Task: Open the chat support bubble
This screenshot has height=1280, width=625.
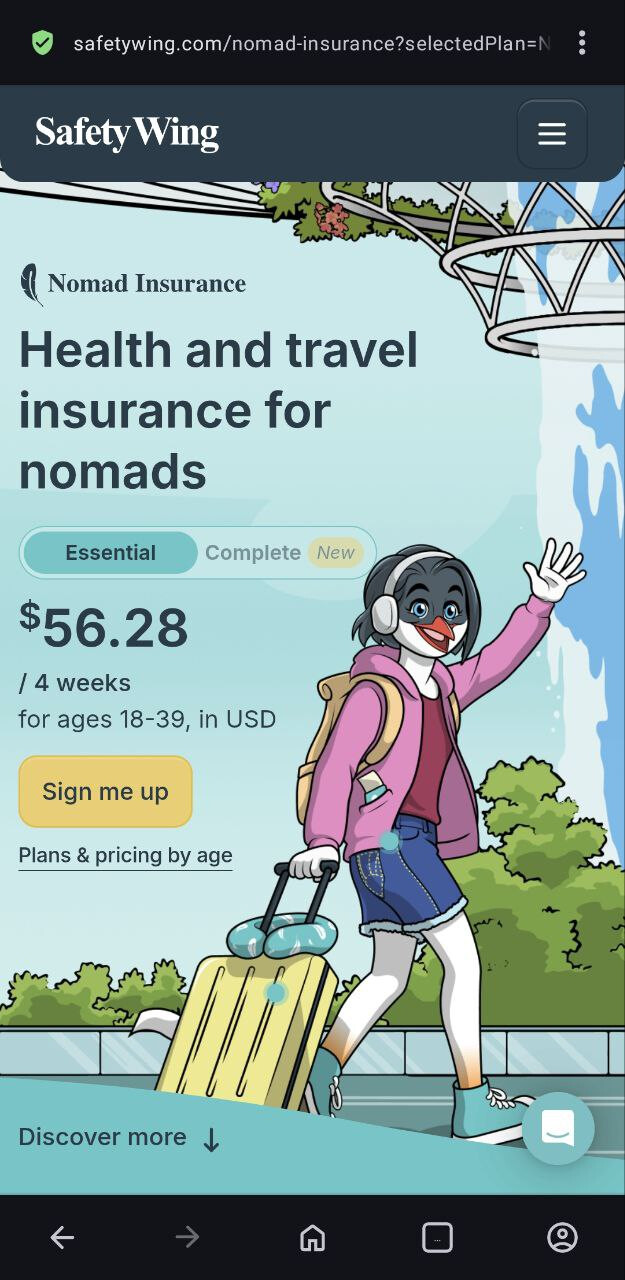Action: [558, 1128]
